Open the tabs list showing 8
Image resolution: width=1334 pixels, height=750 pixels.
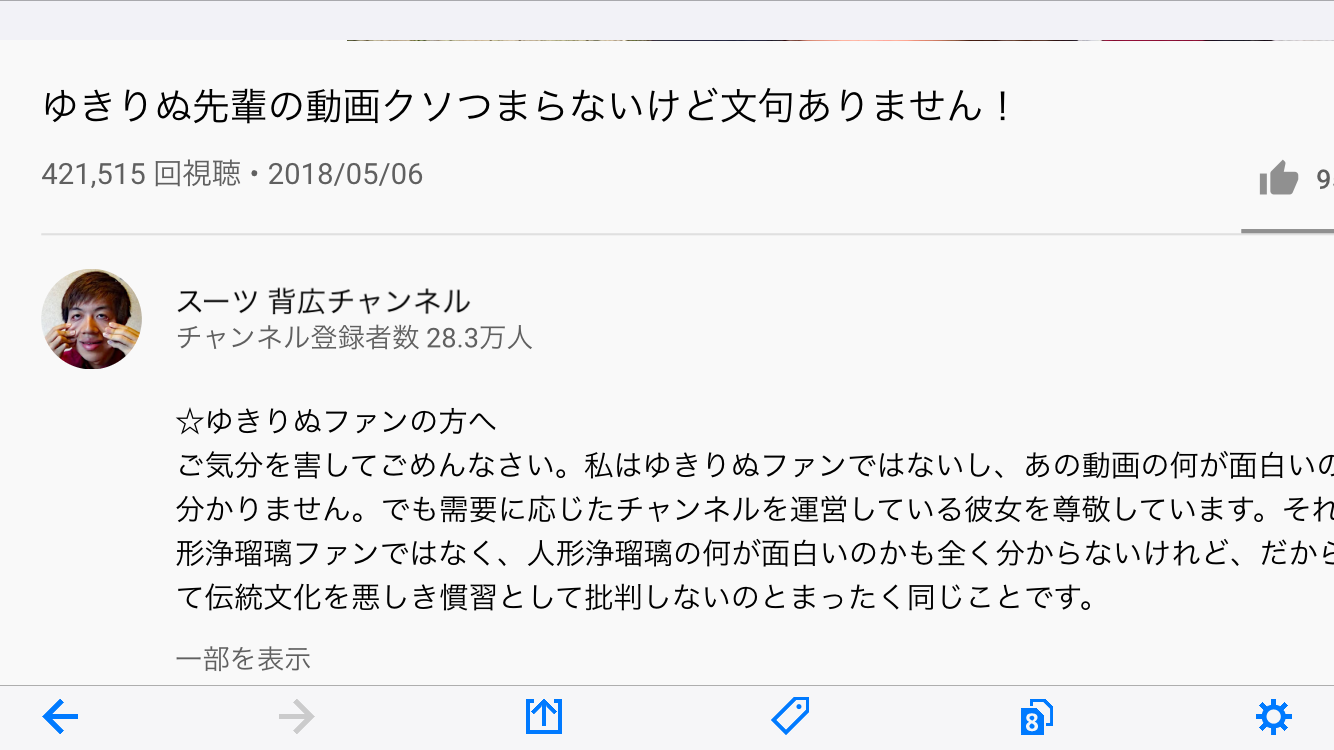point(1036,717)
